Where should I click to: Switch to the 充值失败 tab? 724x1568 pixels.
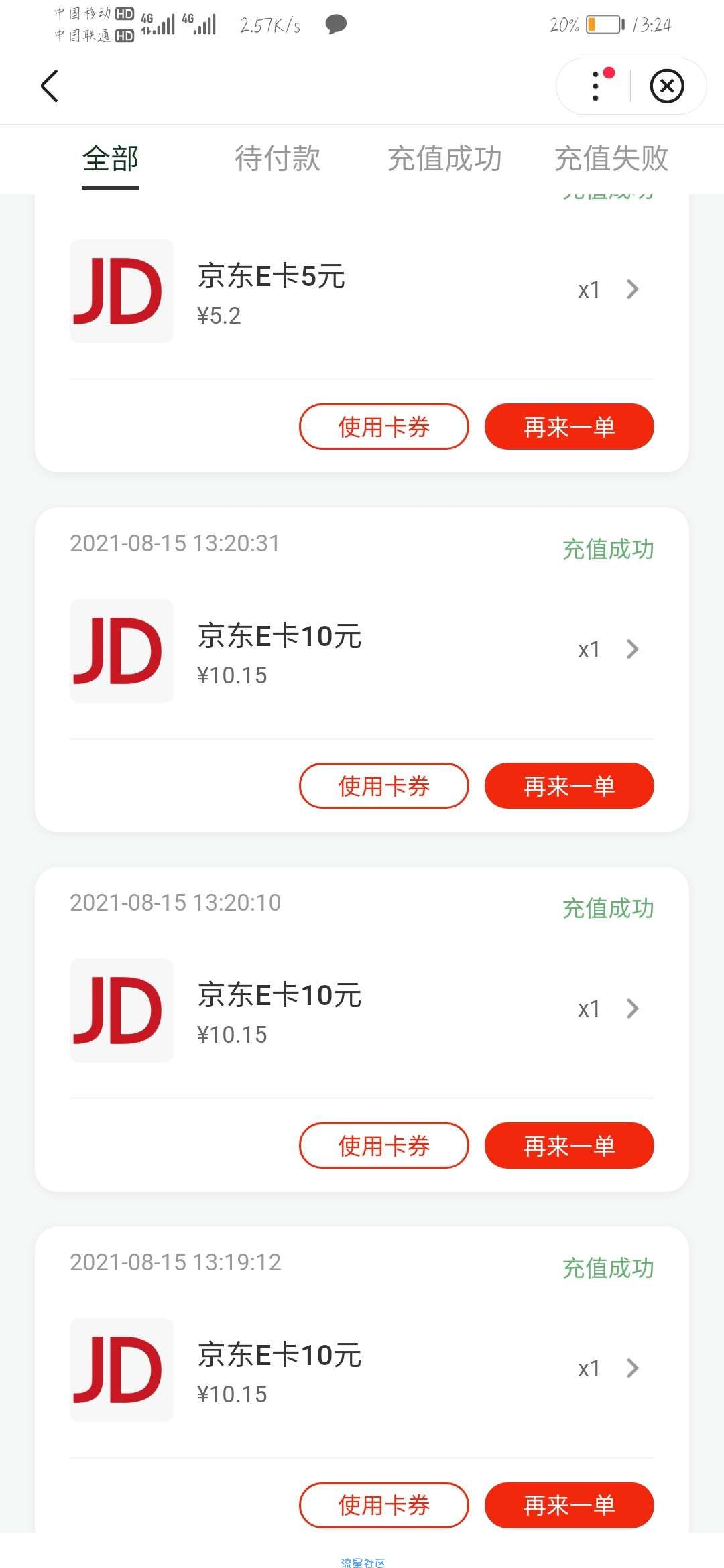point(611,159)
